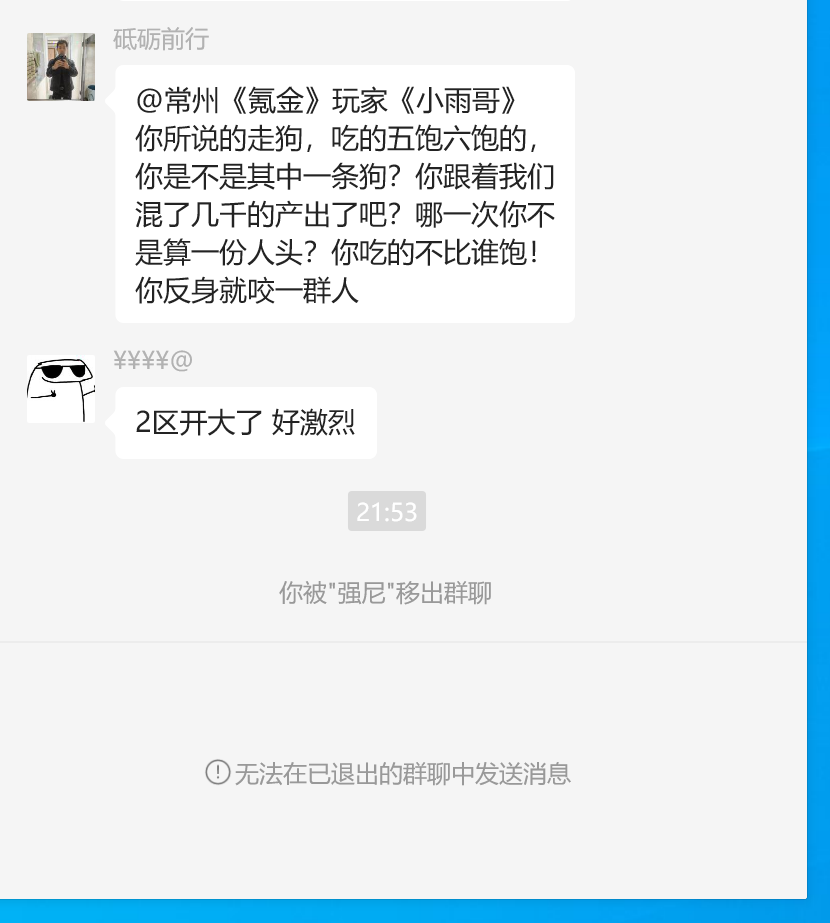Open 砥砺前行's profile avatar

coord(61,67)
